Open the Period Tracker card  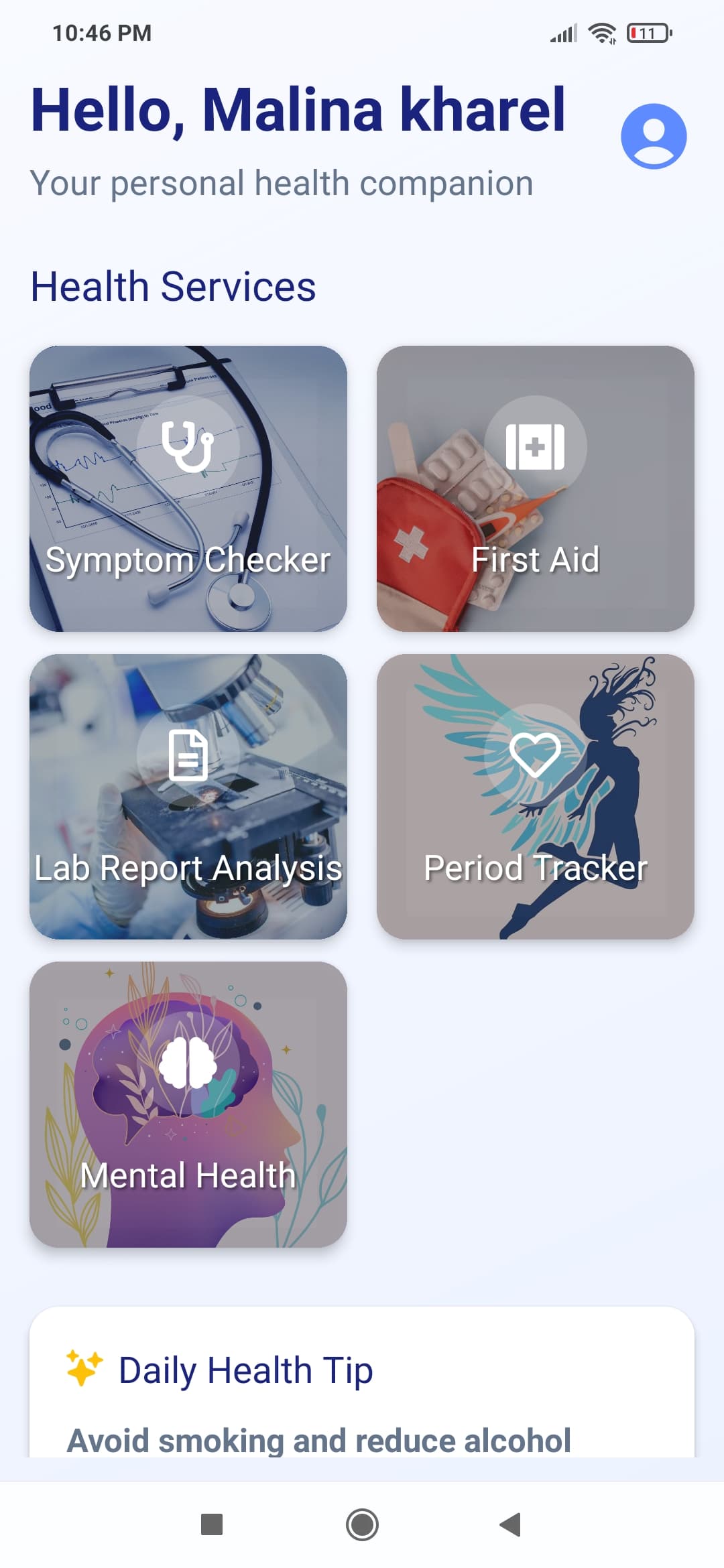[x=535, y=796]
